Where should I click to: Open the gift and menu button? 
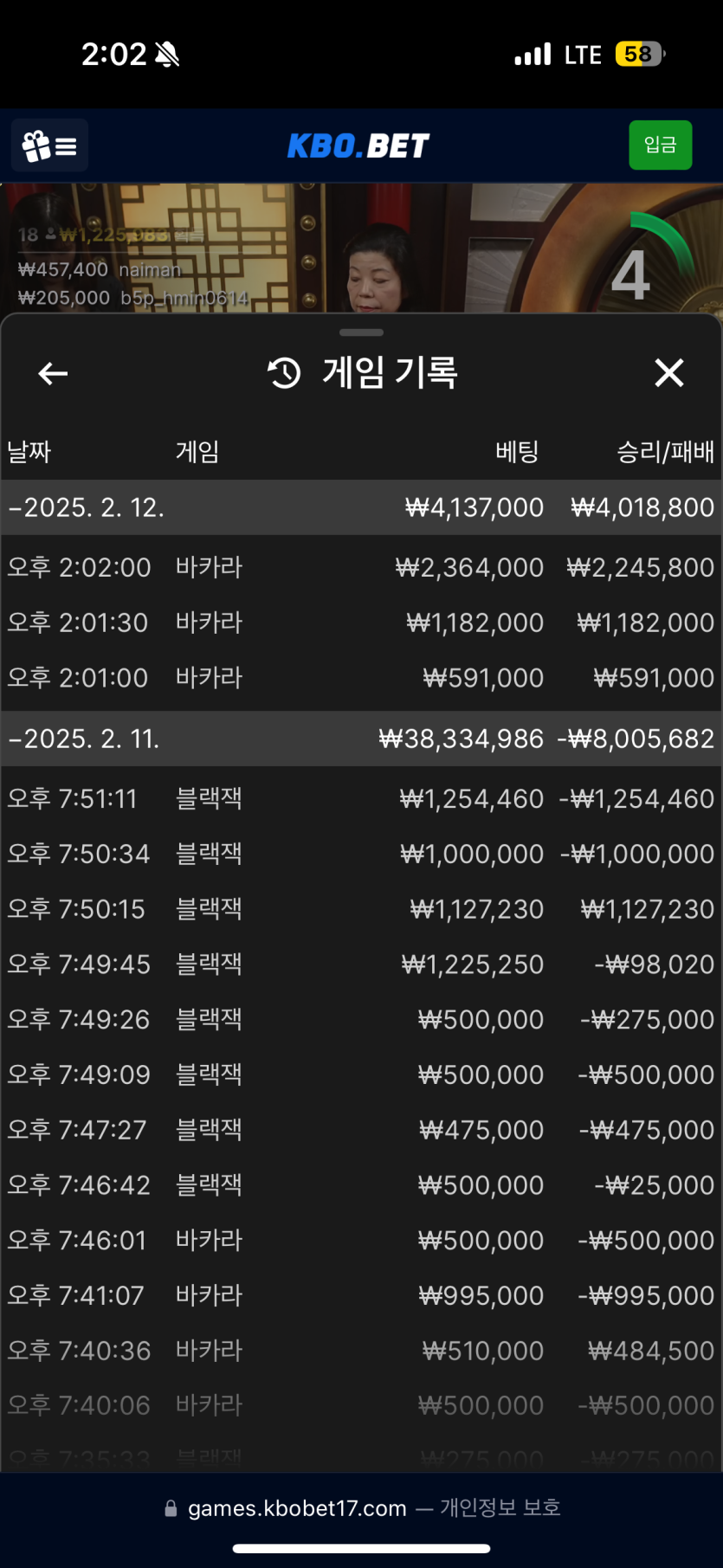(49, 145)
